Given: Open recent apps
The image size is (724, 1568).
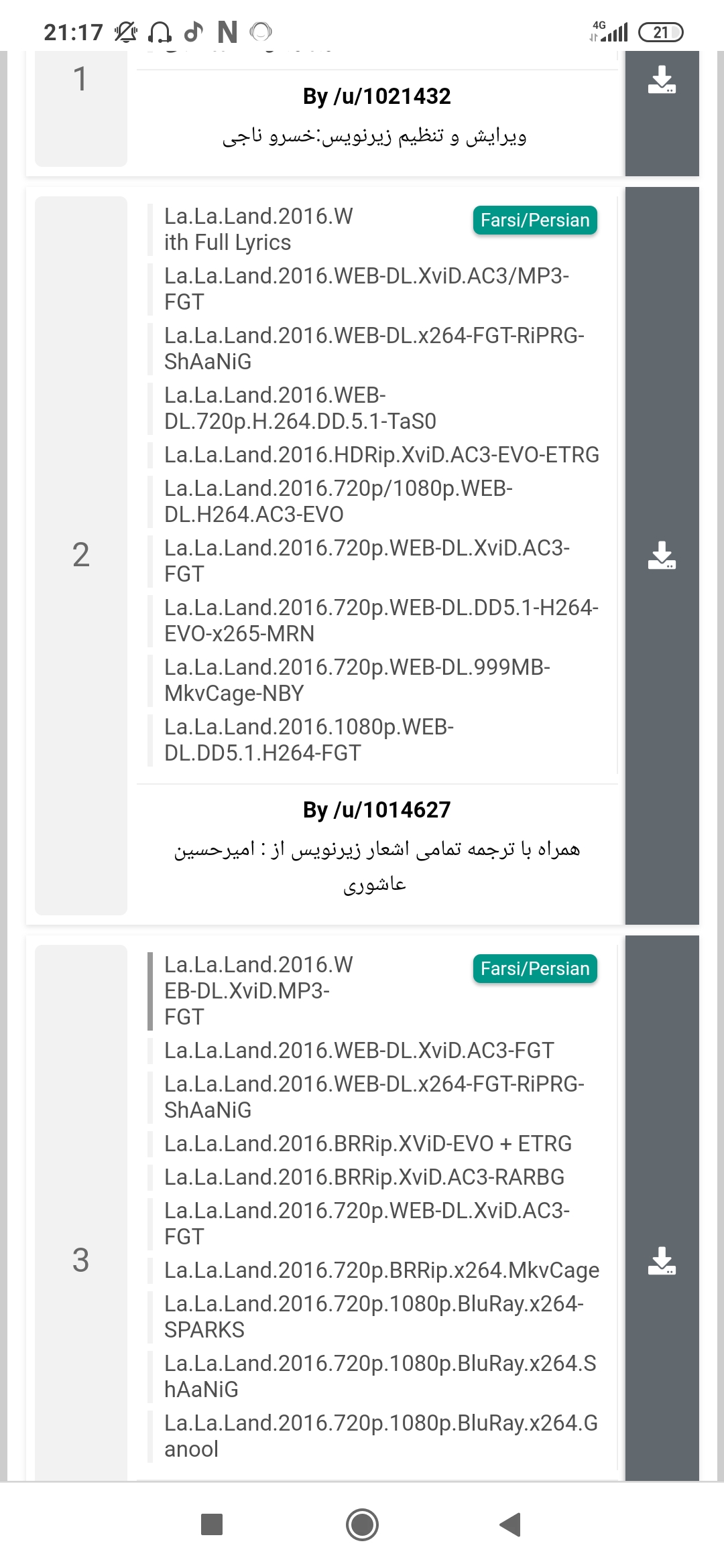Looking at the screenshot, I should click(x=212, y=1524).
